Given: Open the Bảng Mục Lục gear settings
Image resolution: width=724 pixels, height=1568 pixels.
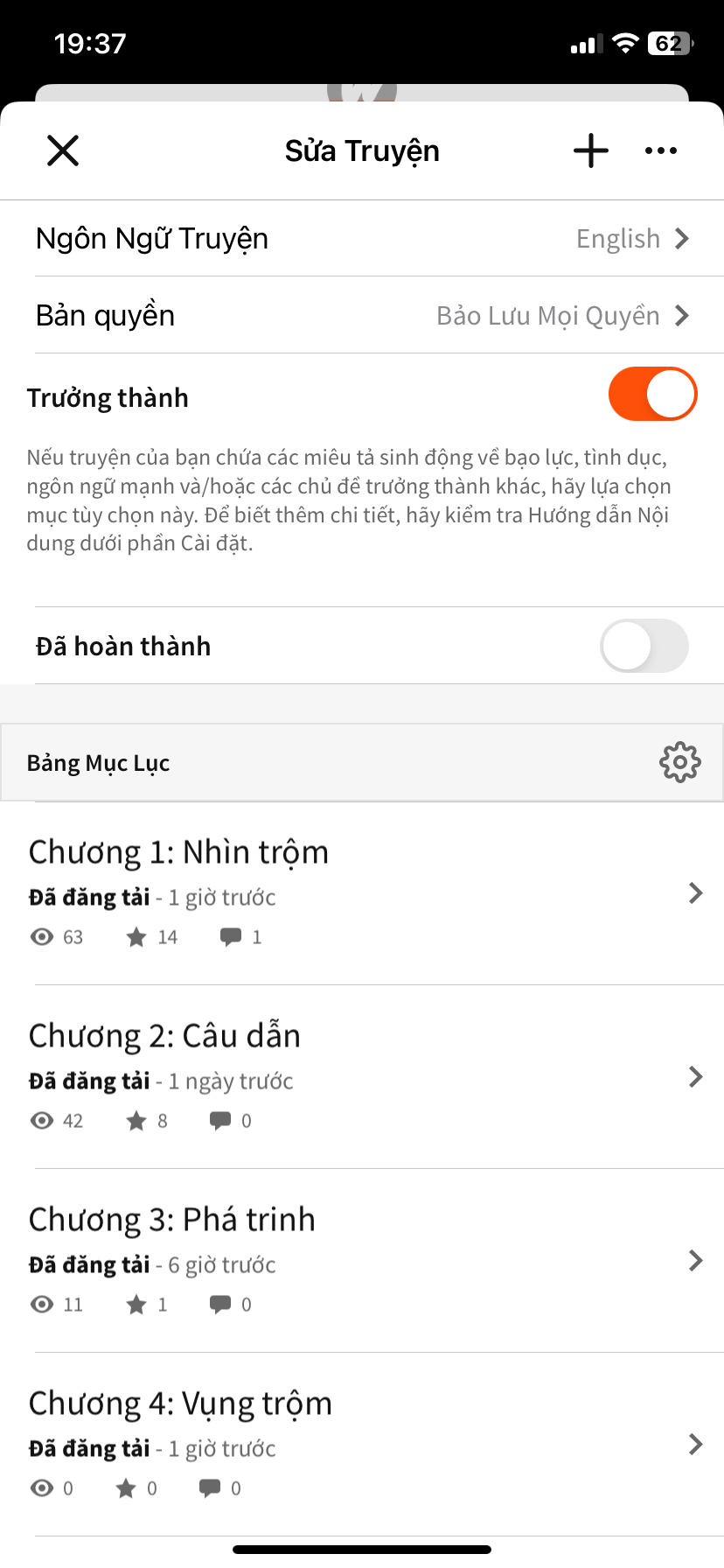Looking at the screenshot, I should coord(679,762).
